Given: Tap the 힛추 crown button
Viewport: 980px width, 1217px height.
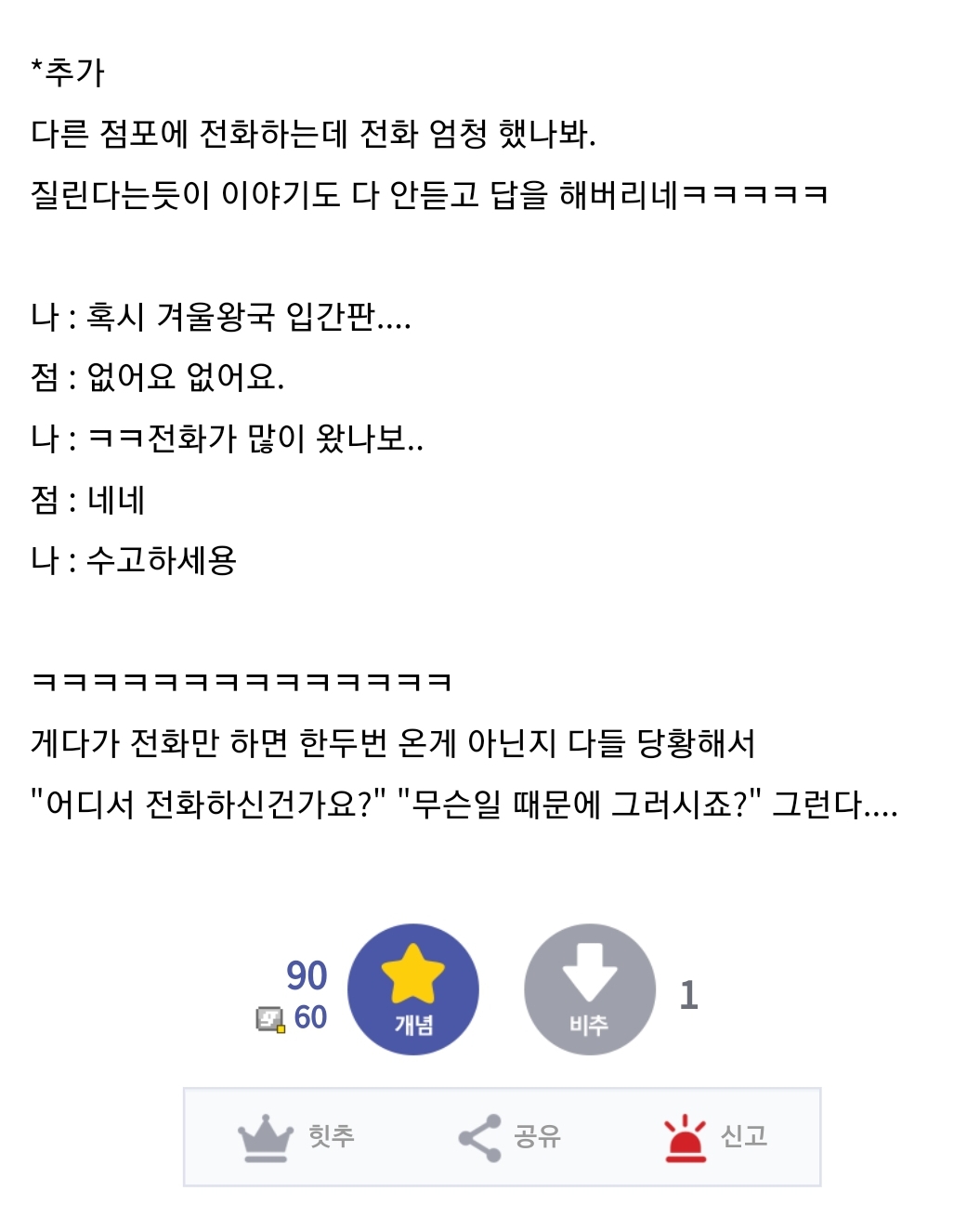Looking at the screenshot, I should click(296, 1136).
